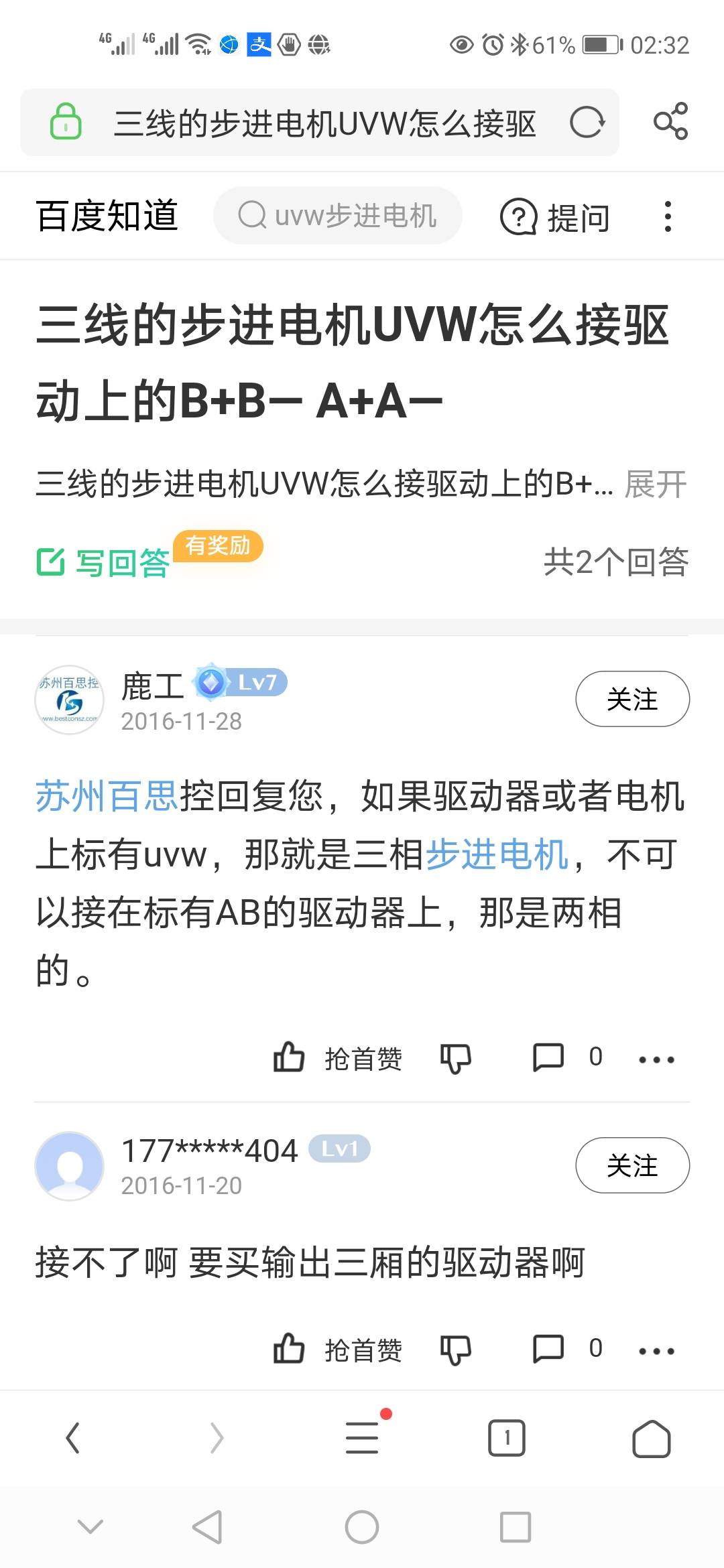Open comments on 鹿工's answer
This screenshot has width=724, height=1568.
click(x=548, y=1057)
